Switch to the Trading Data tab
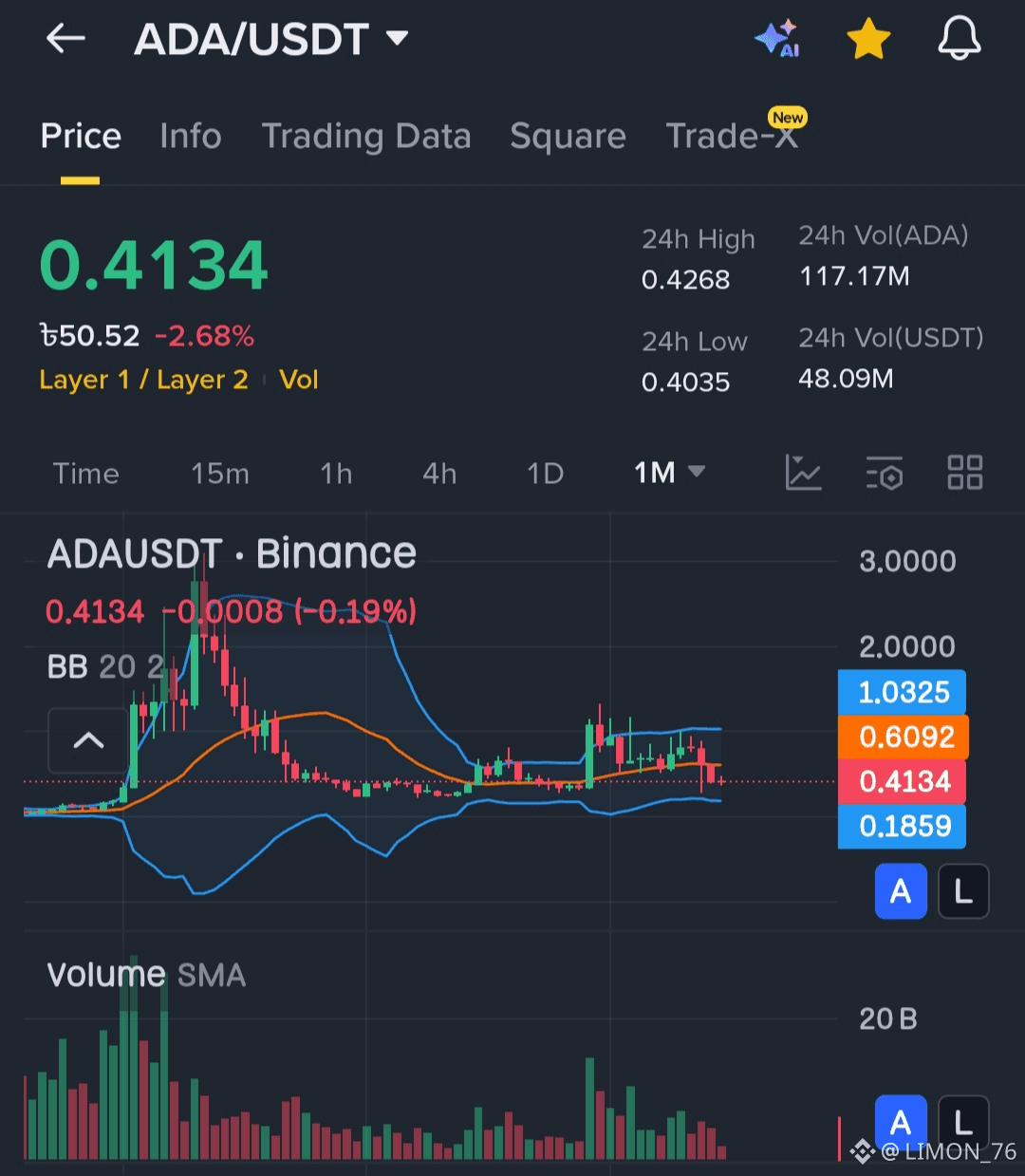This screenshot has height=1176, width=1025. point(366,137)
